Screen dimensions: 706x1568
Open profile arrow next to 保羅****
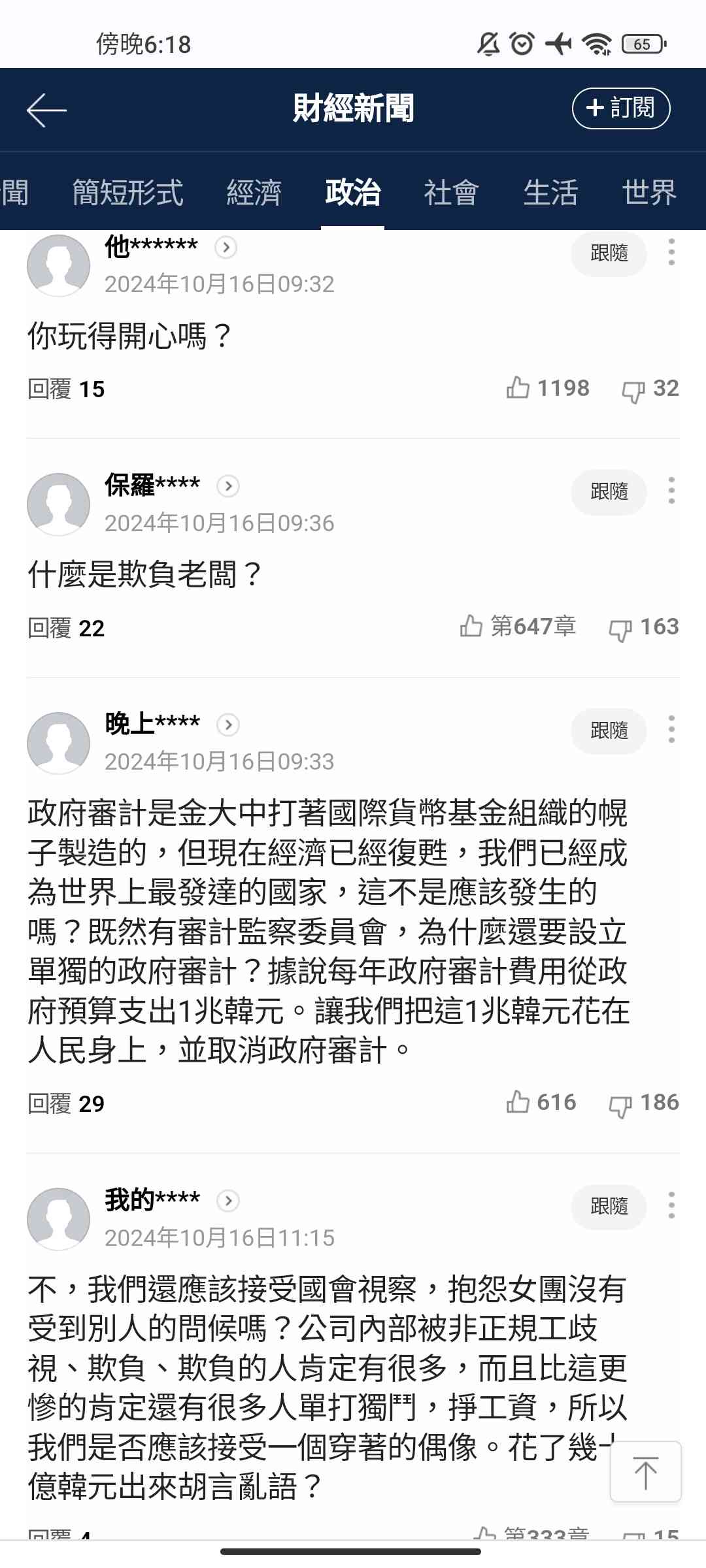click(227, 486)
